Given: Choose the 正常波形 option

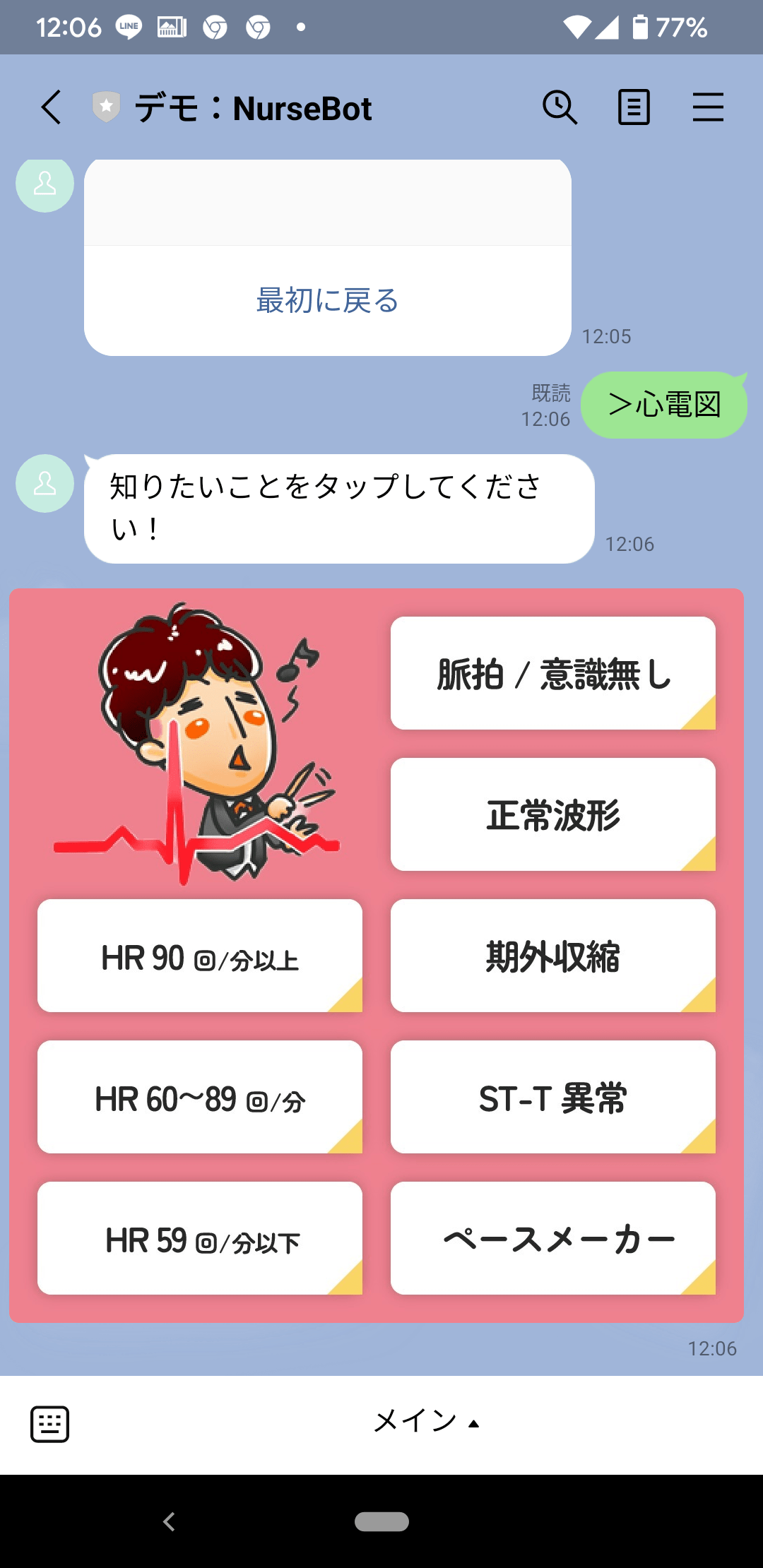Looking at the screenshot, I should tap(552, 814).
